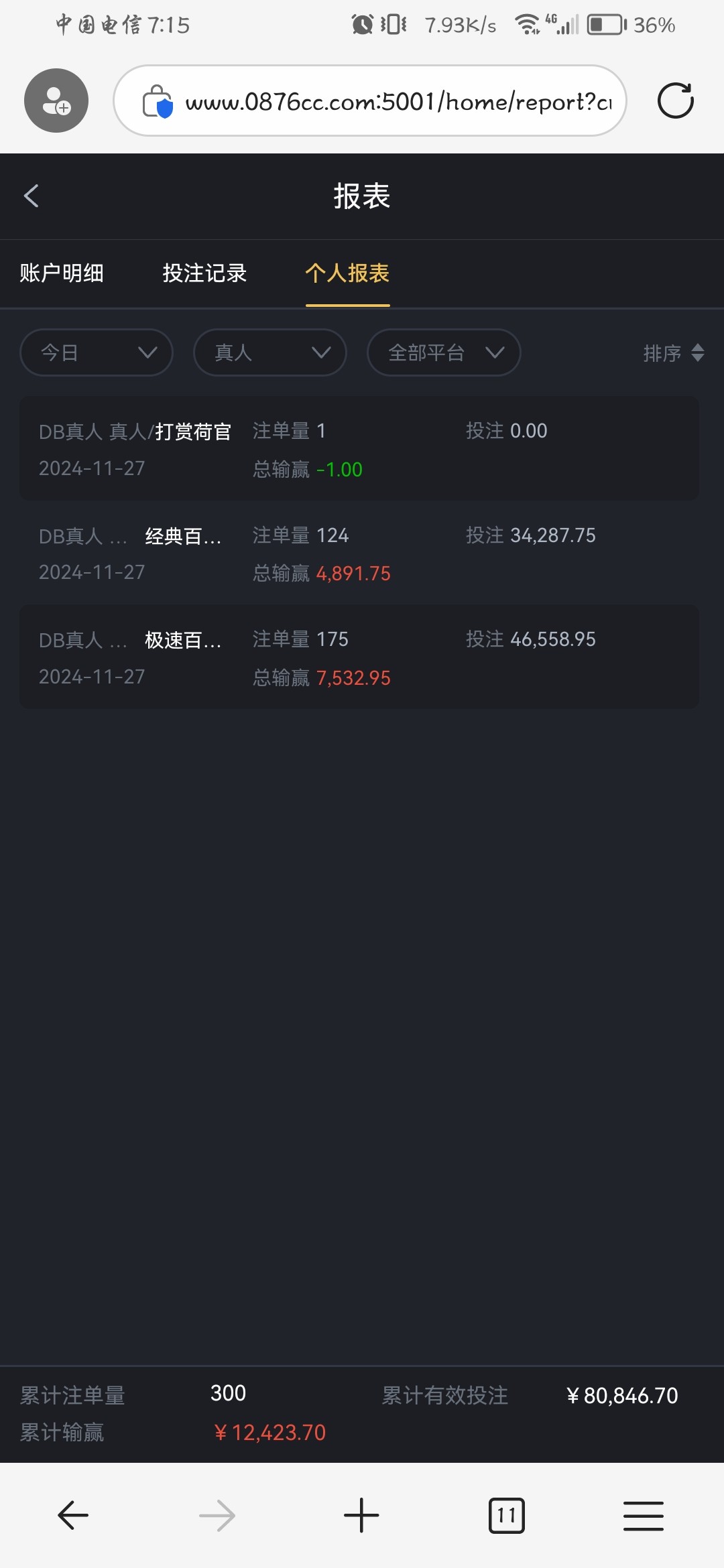Viewport: 724px width, 1568px height.
Task: Expand the 今日 date dropdown
Action: 97,352
